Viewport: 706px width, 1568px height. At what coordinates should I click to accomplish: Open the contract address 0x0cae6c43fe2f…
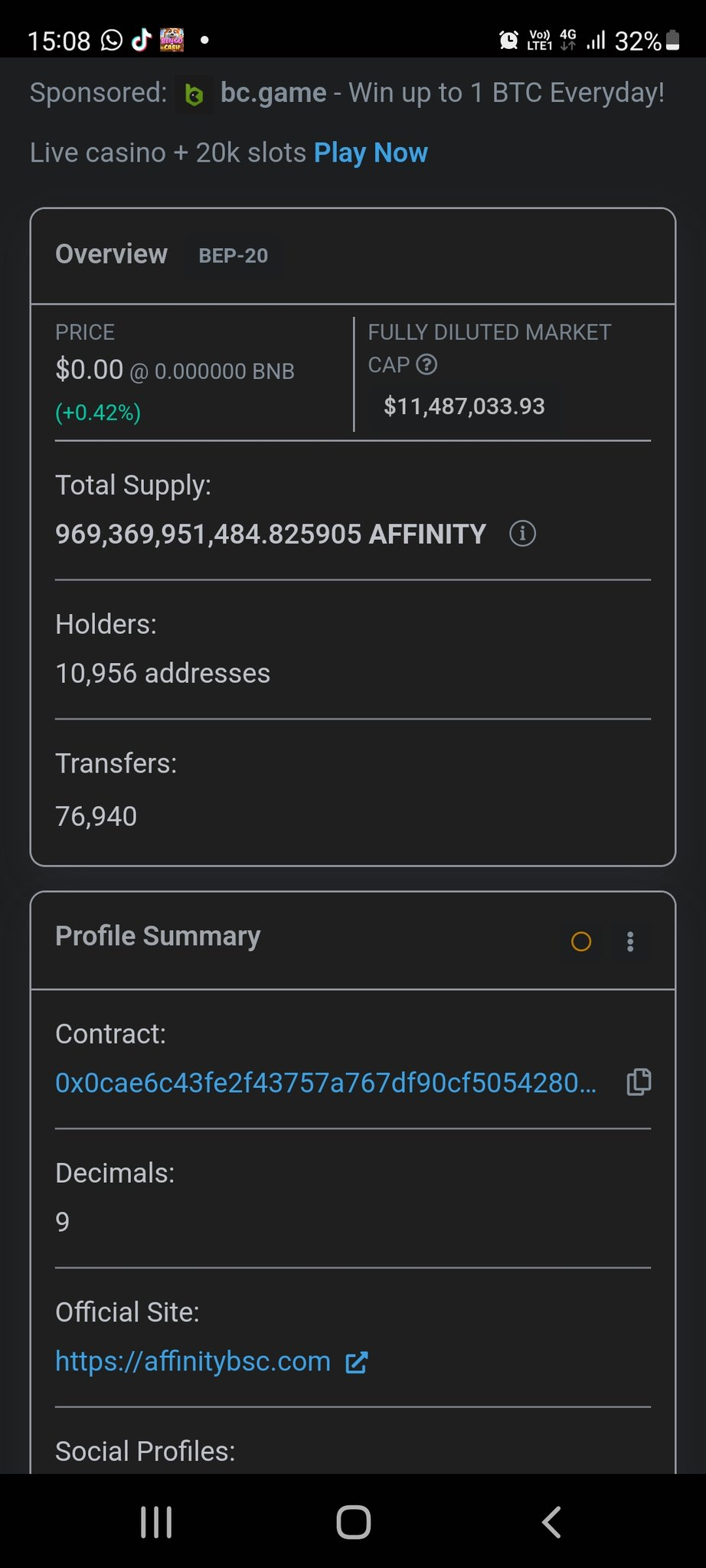325,1083
